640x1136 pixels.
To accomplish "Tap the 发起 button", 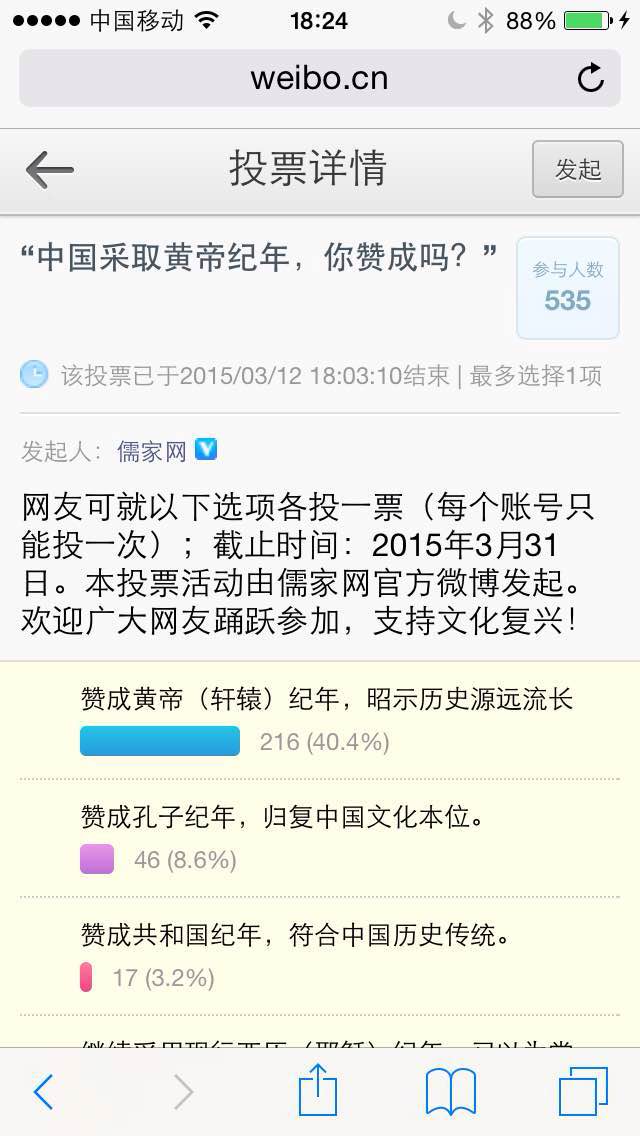I will [578, 169].
